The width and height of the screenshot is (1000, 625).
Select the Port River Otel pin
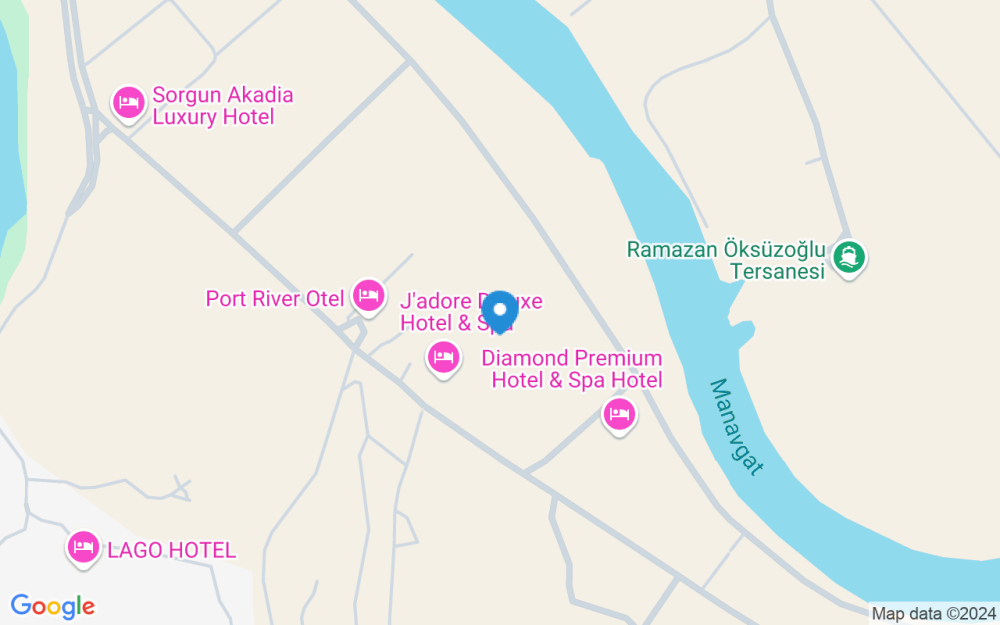pos(368,295)
